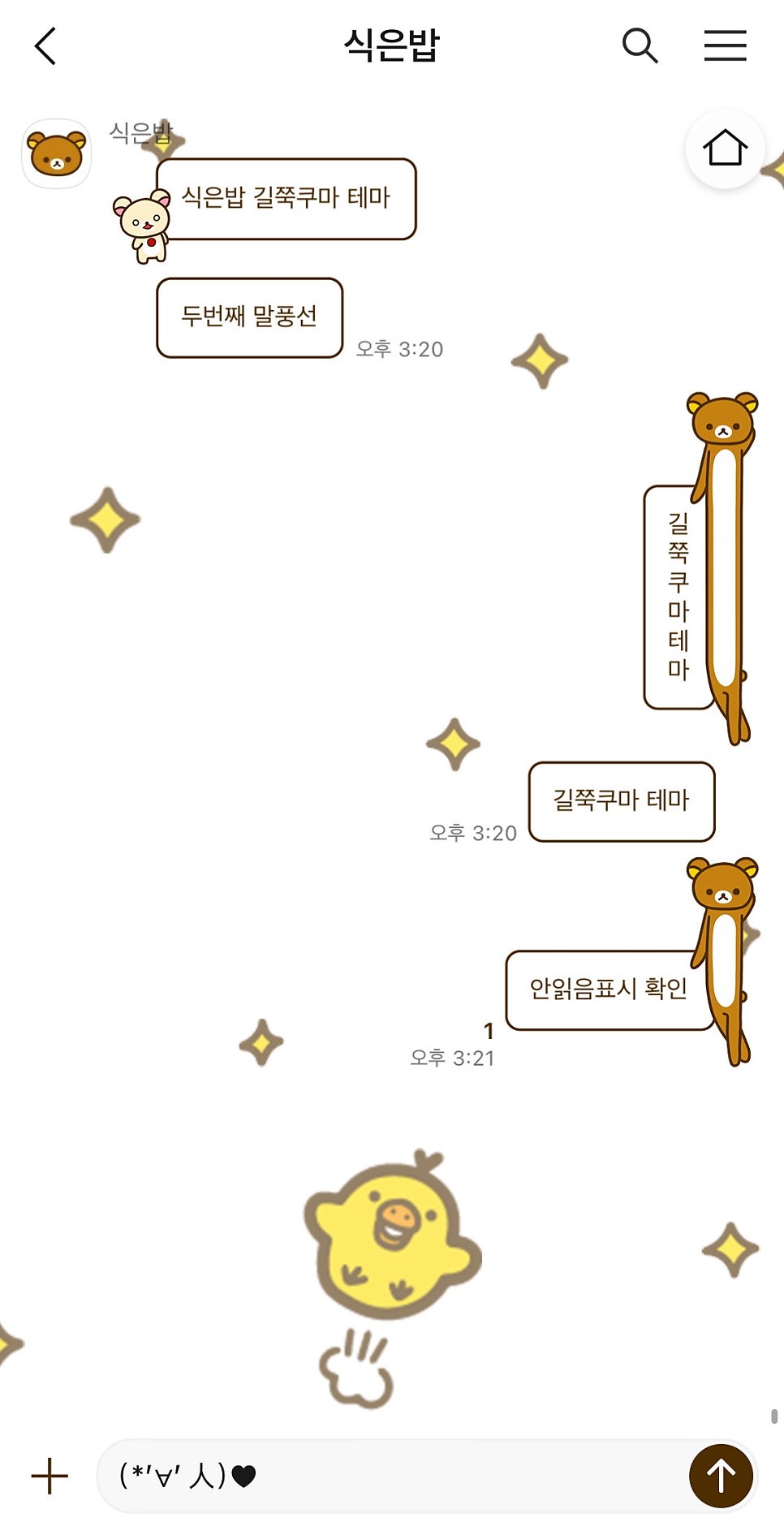This screenshot has width=784, height=1522.
Task: Open the plus attachment menu
Action: [x=50, y=1476]
